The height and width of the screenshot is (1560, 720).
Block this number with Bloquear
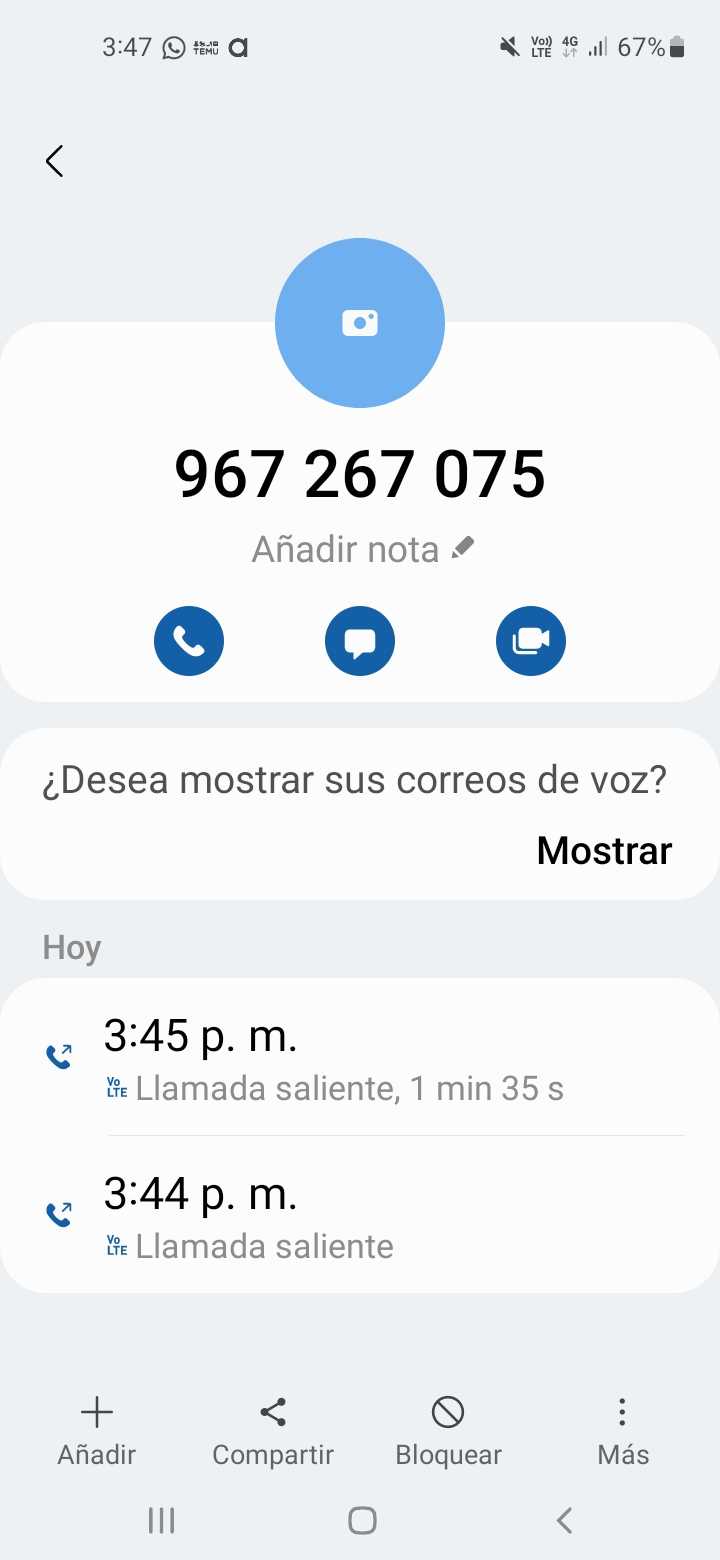coord(448,1430)
